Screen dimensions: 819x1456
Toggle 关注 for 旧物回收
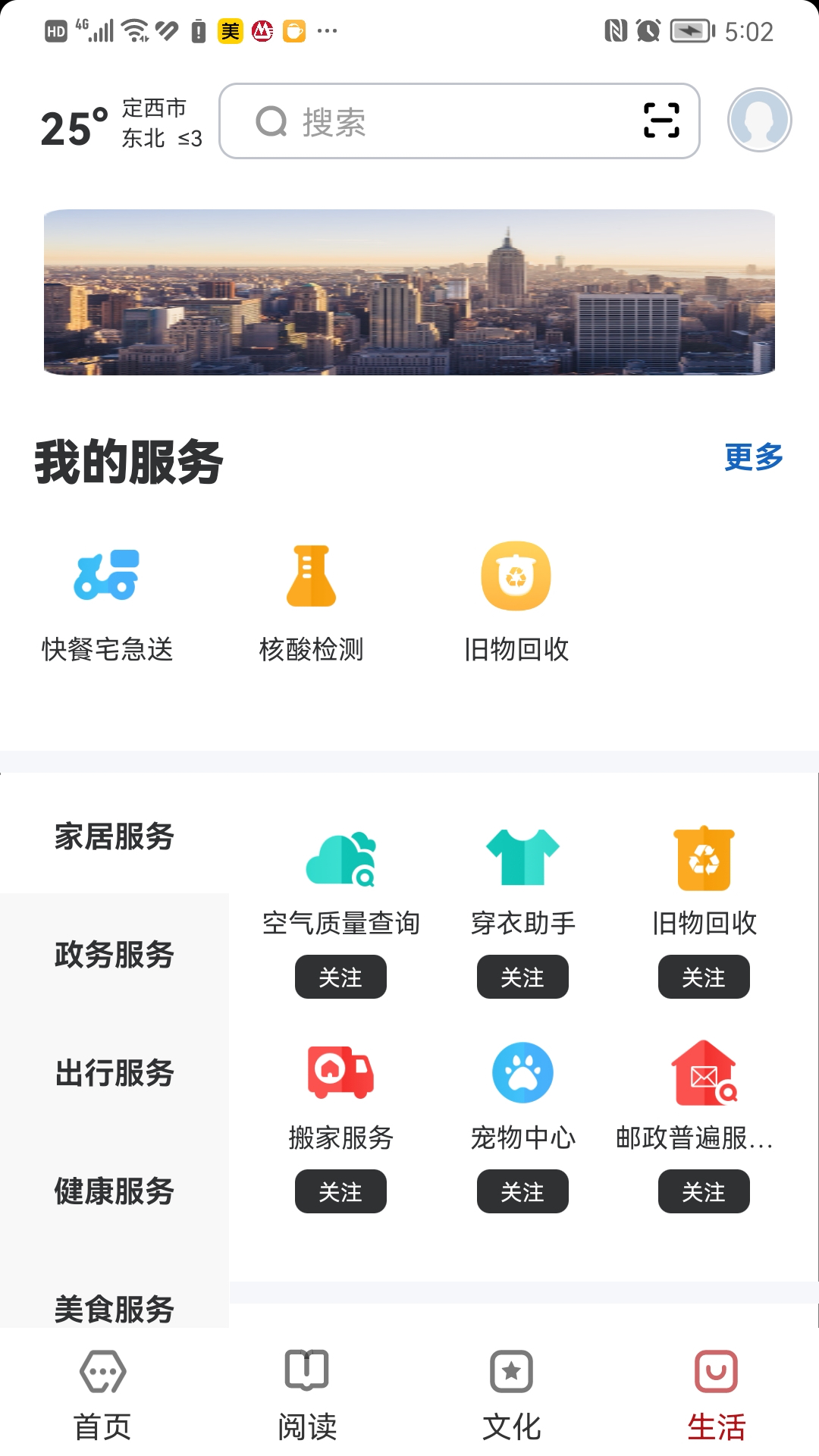704,977
